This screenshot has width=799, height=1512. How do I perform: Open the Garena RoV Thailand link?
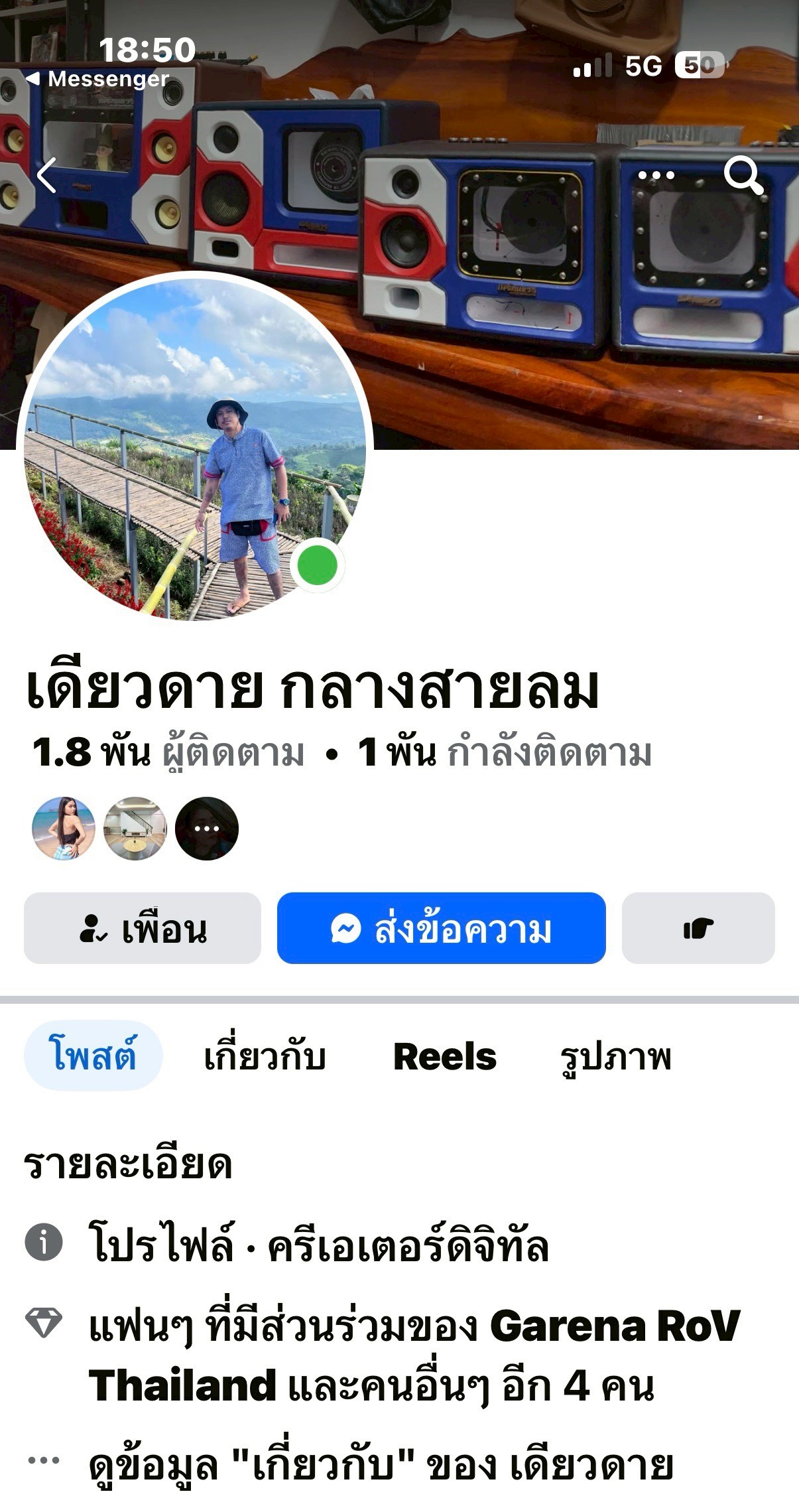click(x=614, y=1326)
